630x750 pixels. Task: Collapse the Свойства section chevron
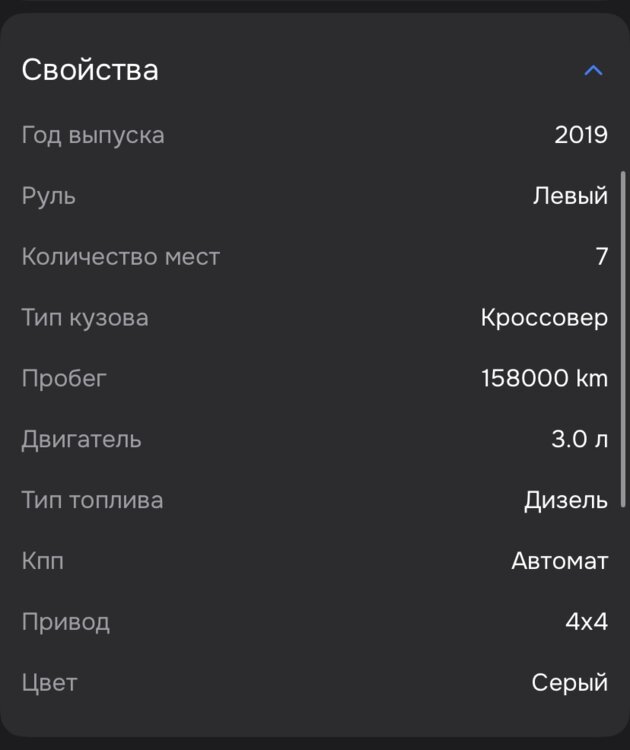pos(593,71)
